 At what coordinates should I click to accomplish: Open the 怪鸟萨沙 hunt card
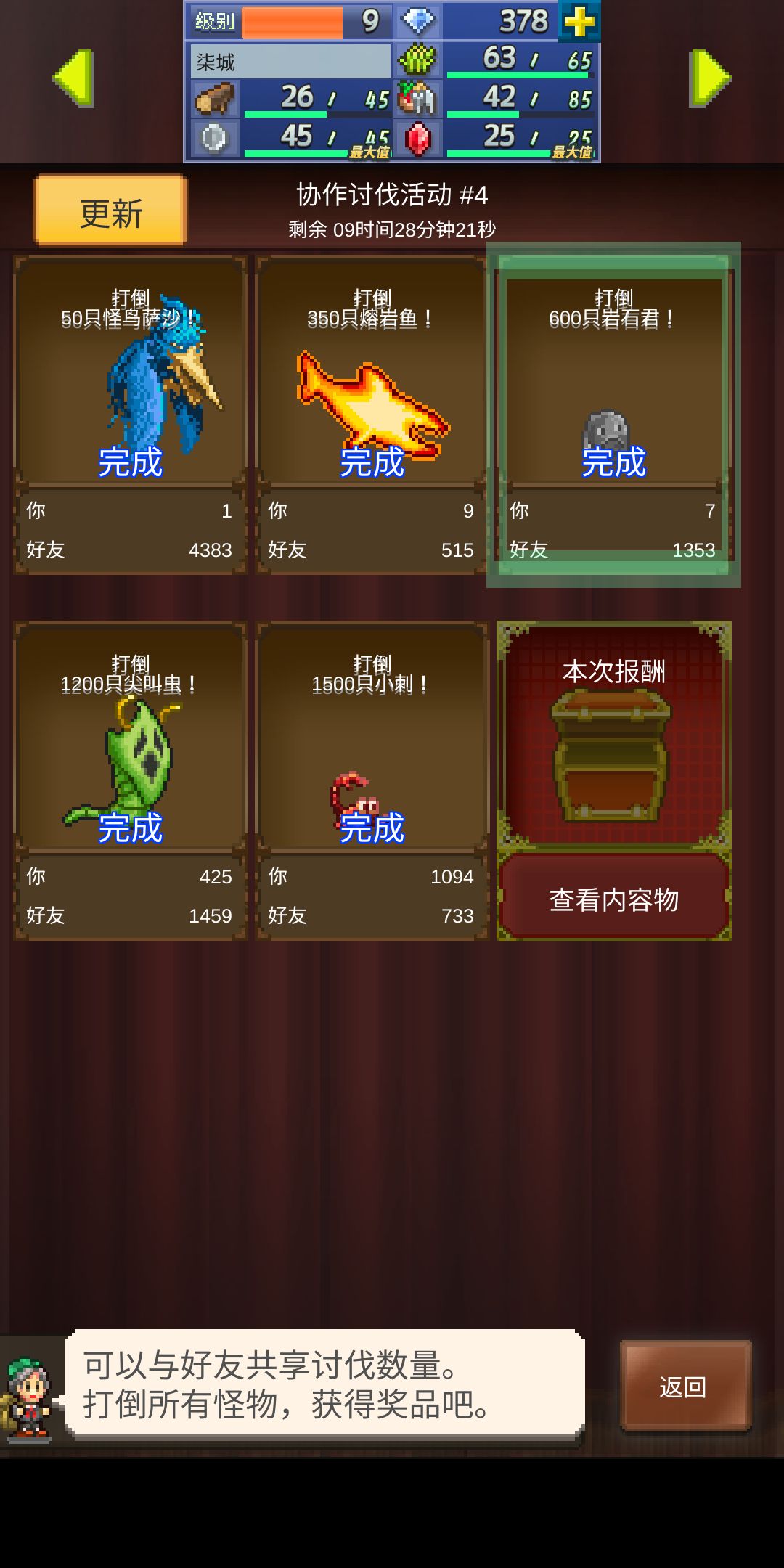[x=131, y=415]
